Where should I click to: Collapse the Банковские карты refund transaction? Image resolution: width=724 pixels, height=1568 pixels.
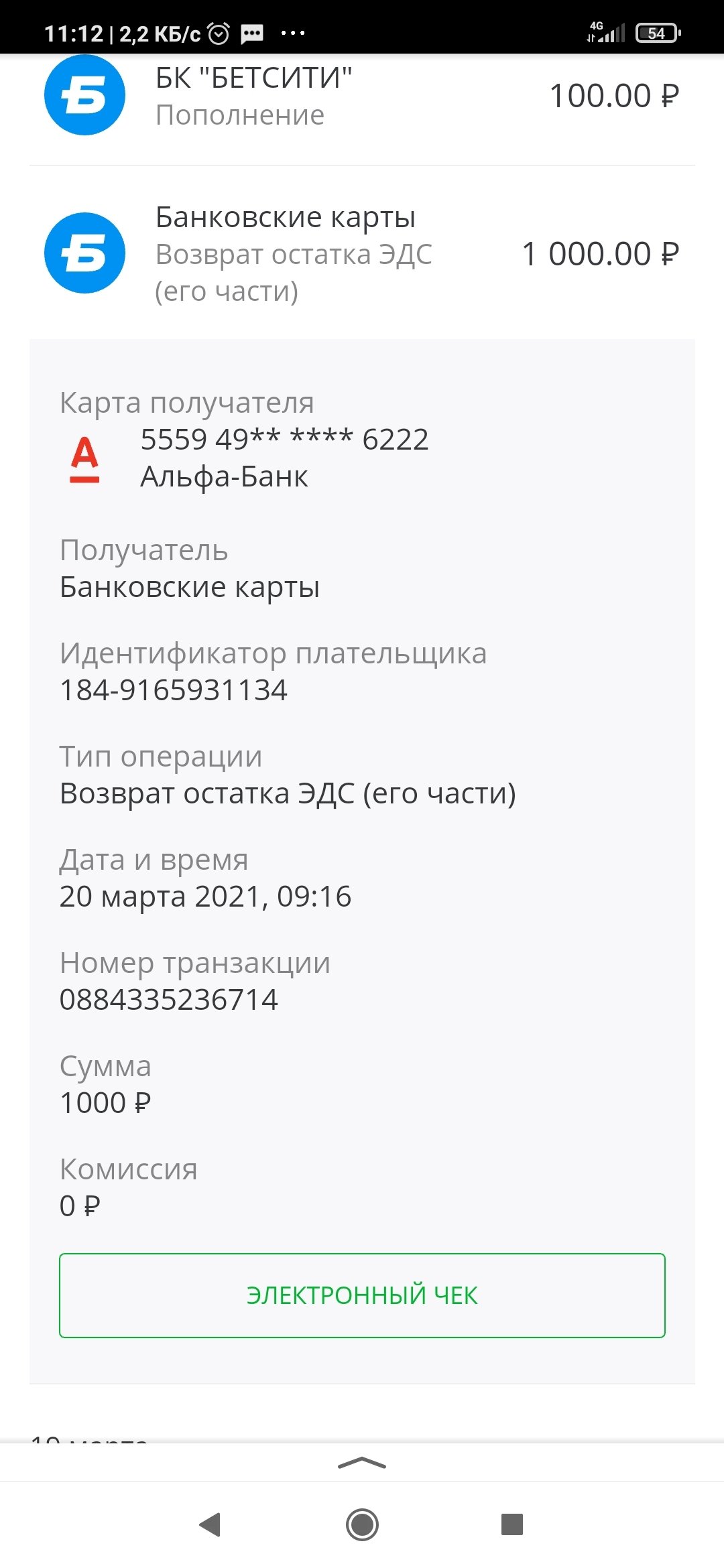[362, 253]
